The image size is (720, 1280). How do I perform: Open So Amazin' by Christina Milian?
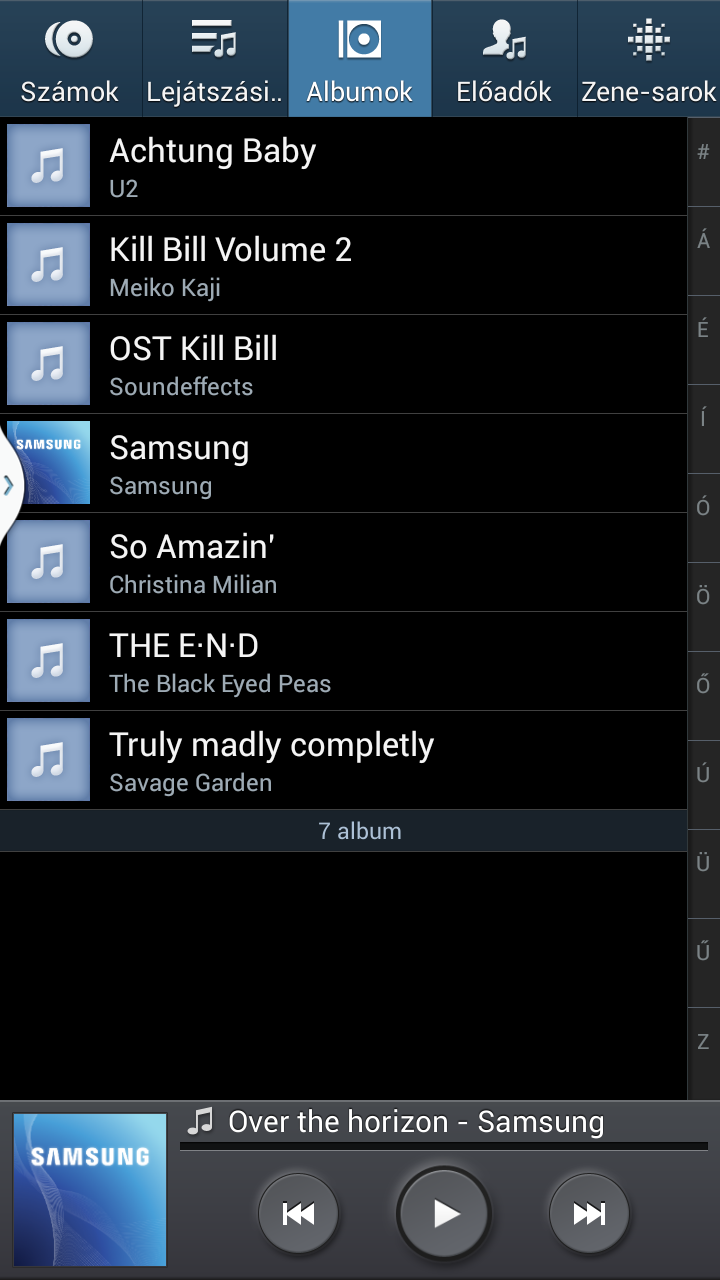(x=340, y=562)
